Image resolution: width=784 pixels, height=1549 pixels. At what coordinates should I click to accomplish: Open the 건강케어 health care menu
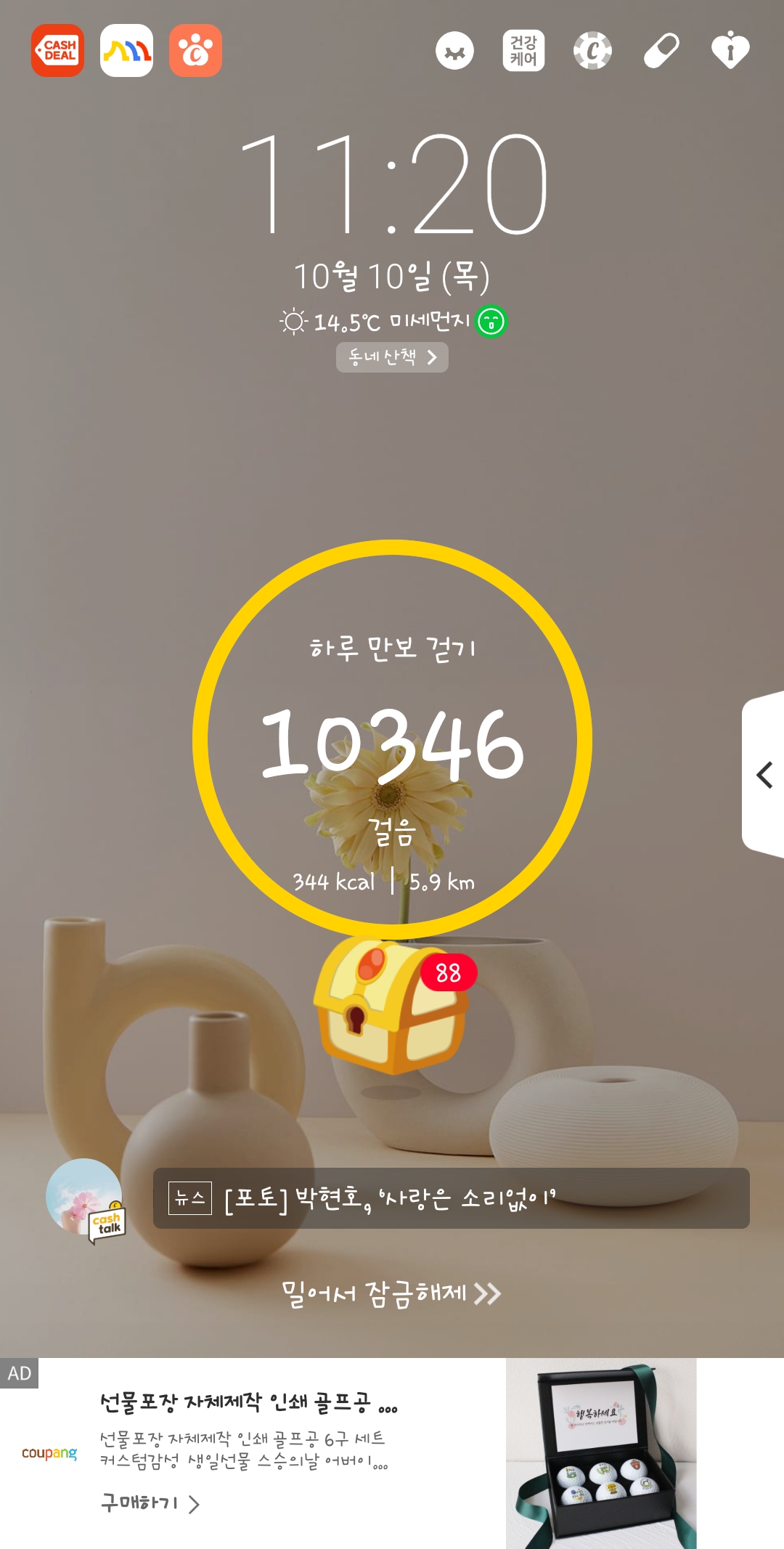click(523, 51)
